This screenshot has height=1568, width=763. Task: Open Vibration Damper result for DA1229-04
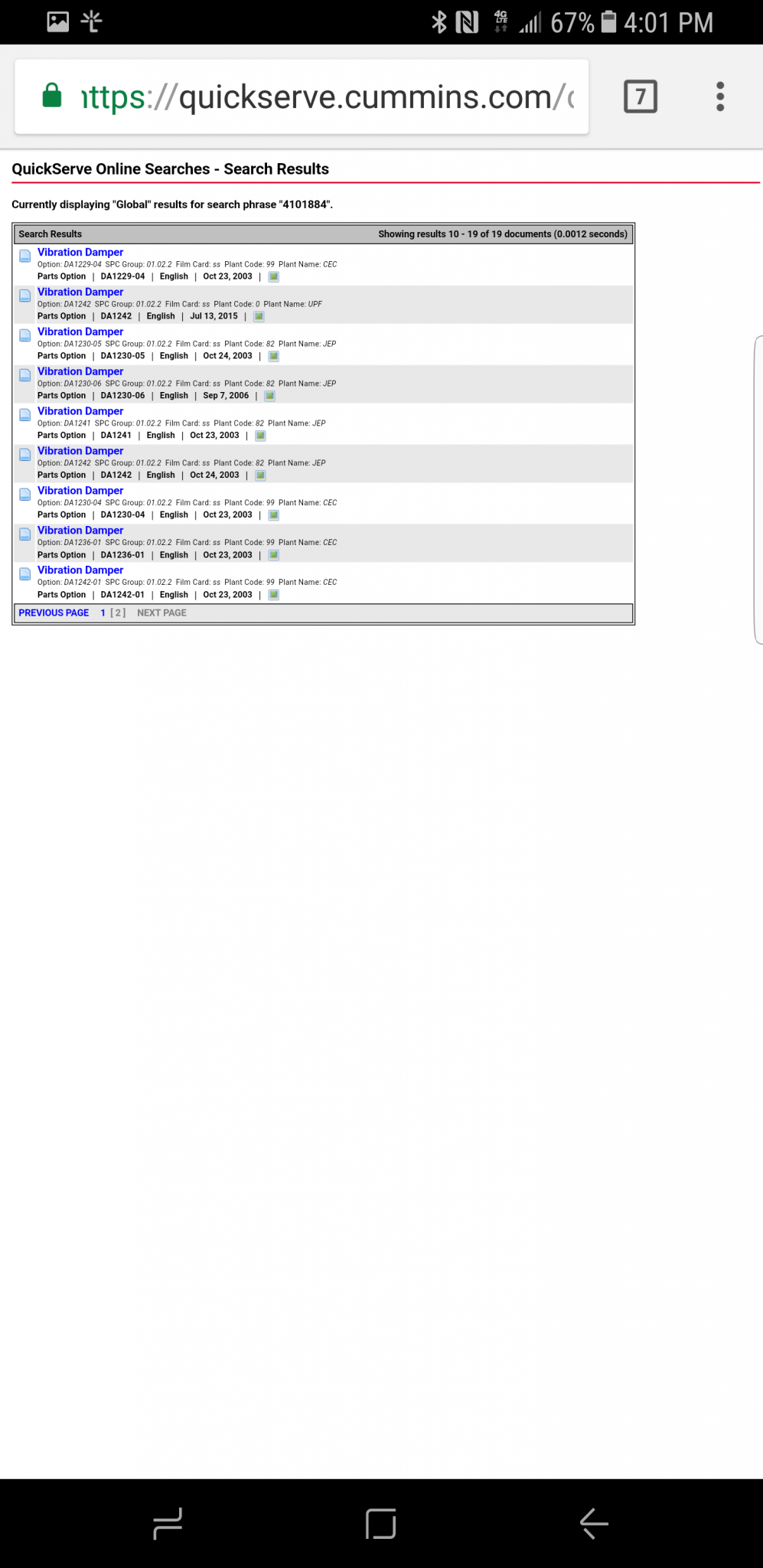coord(80,252)
